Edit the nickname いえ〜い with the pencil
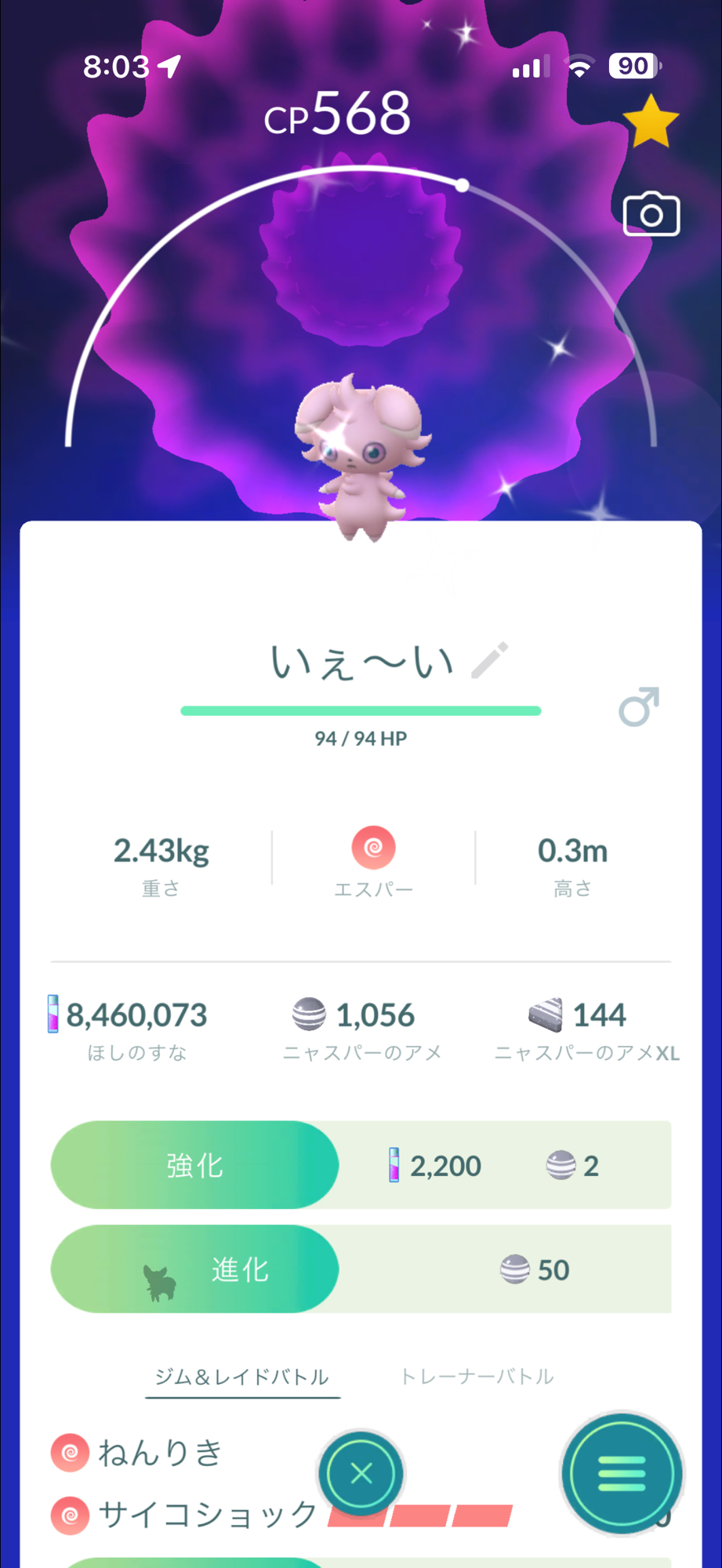Screen dimensions: 722x1568 pyautogui.click(x=490, y=660)
